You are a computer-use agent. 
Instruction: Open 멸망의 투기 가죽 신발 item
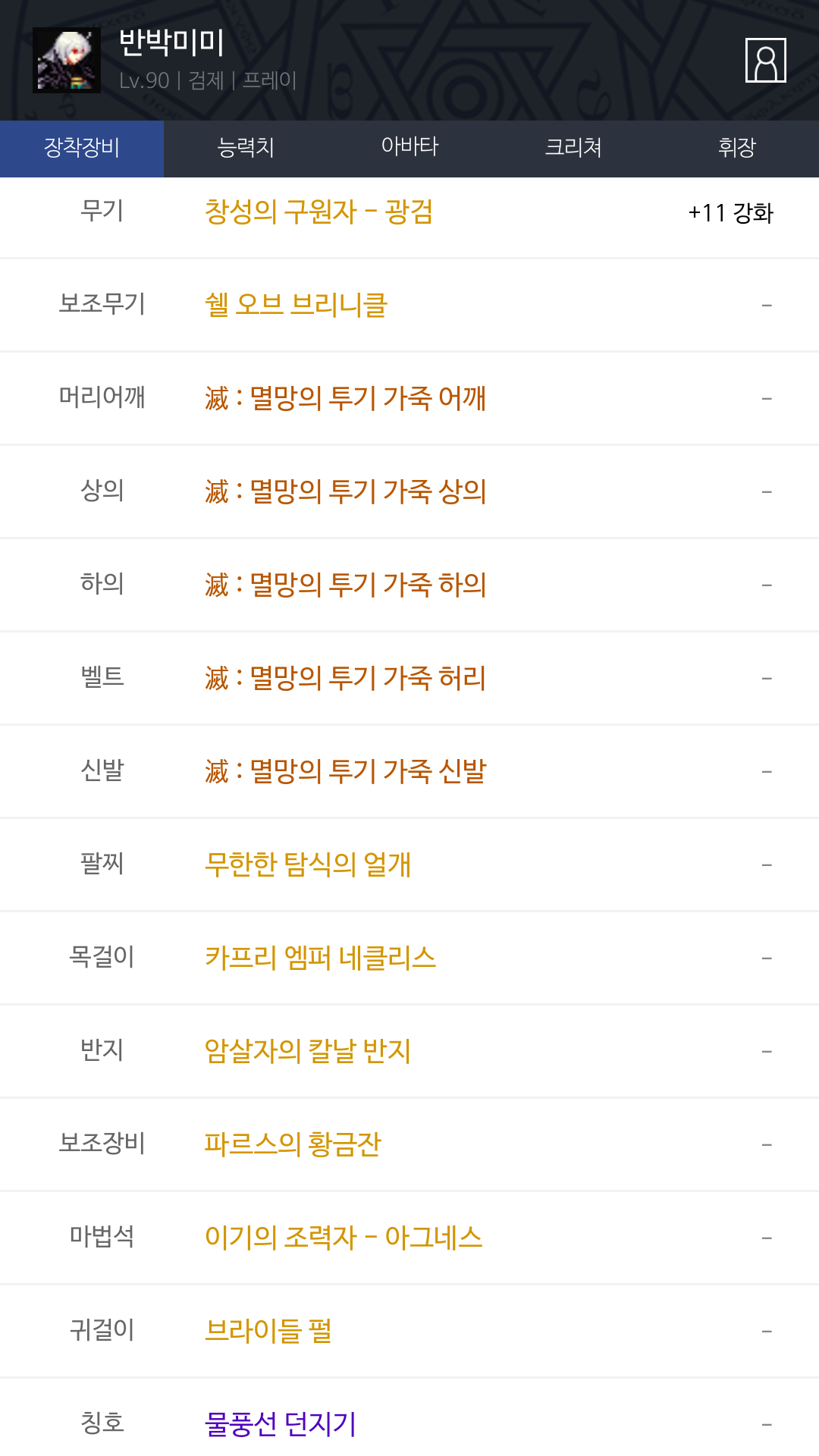[x=345, y=771]
